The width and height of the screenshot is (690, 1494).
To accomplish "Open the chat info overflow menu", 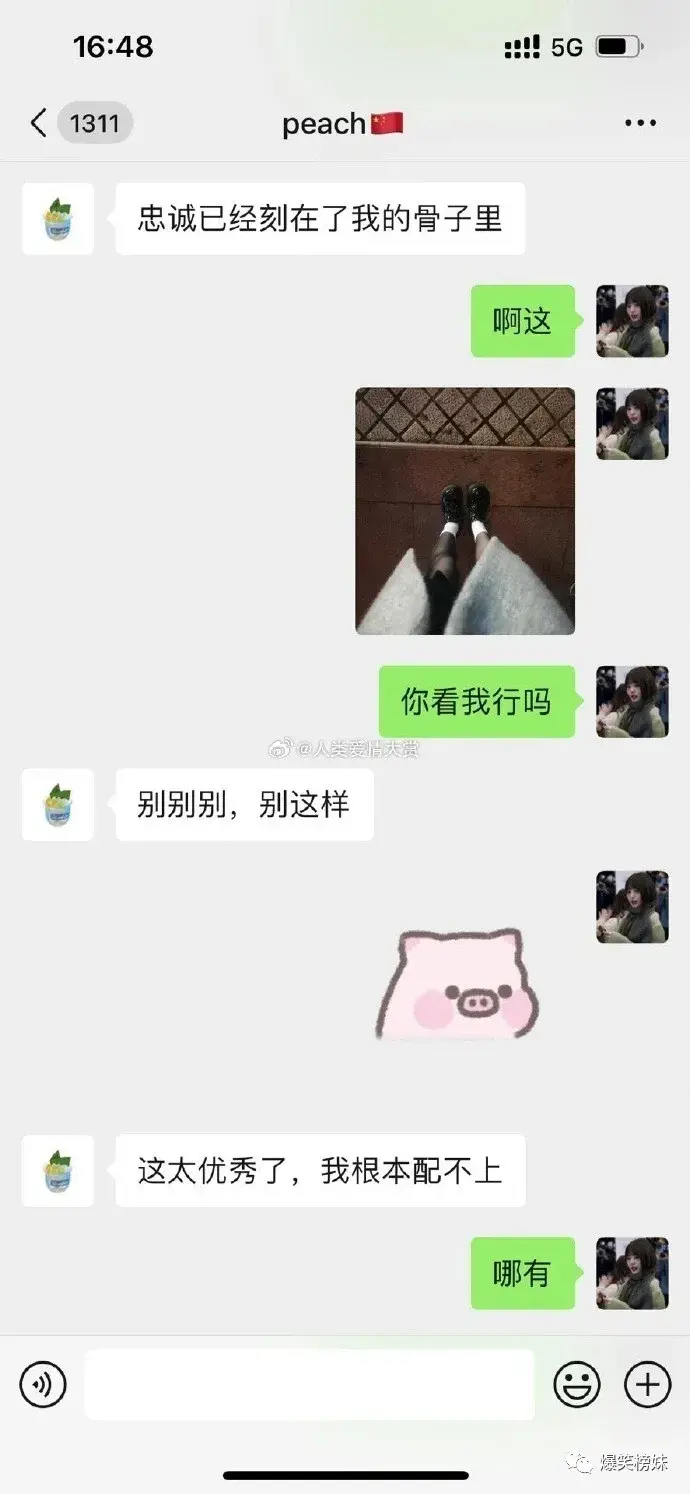I will 640,124.
